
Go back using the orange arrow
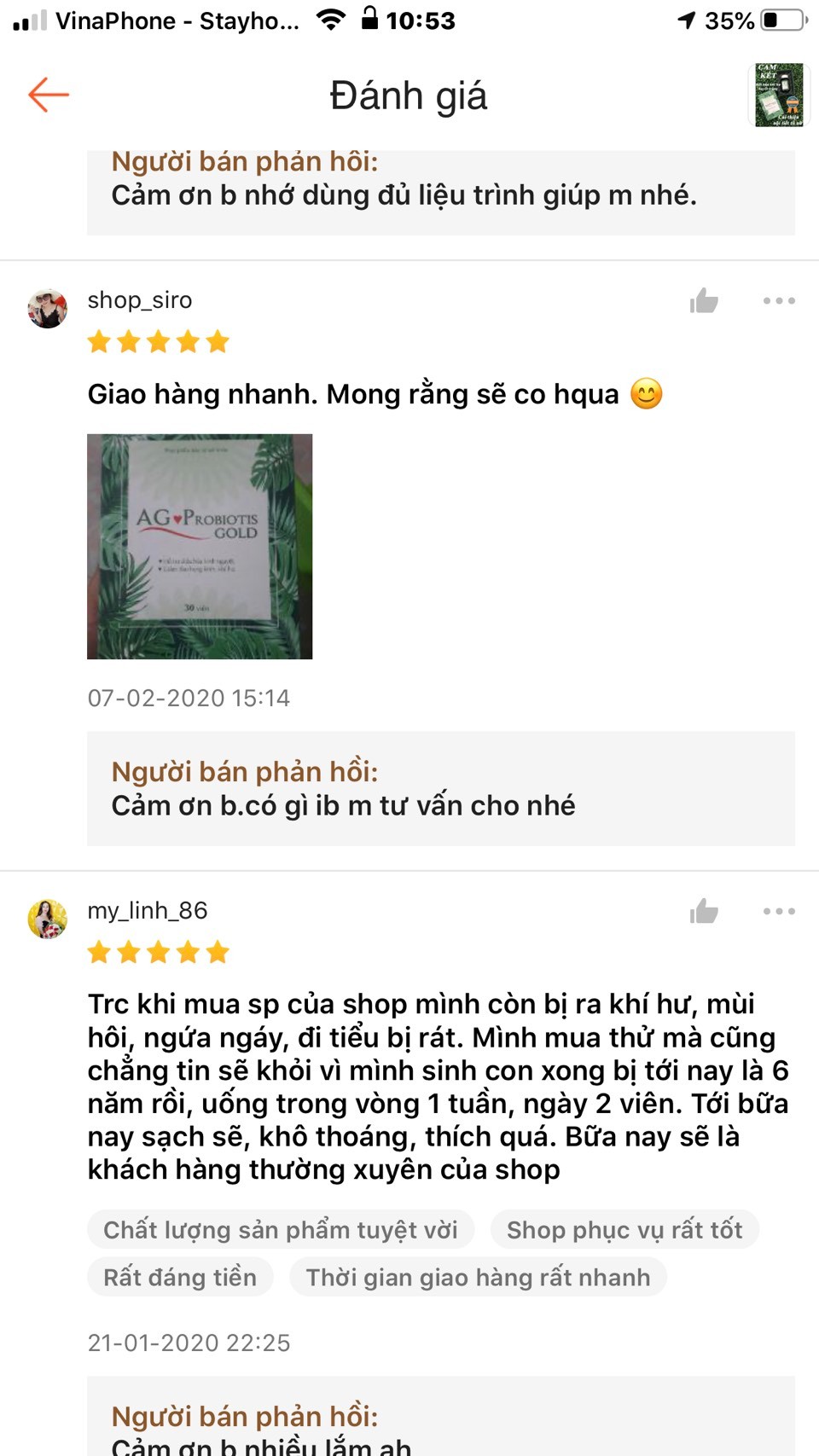tap(49, 95)
